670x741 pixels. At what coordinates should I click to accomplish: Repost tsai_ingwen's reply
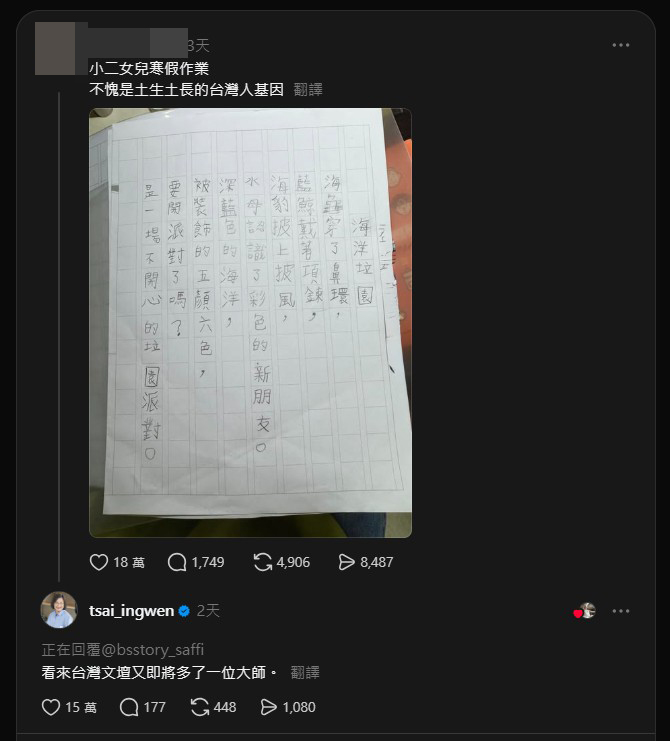tap(197, 707)
